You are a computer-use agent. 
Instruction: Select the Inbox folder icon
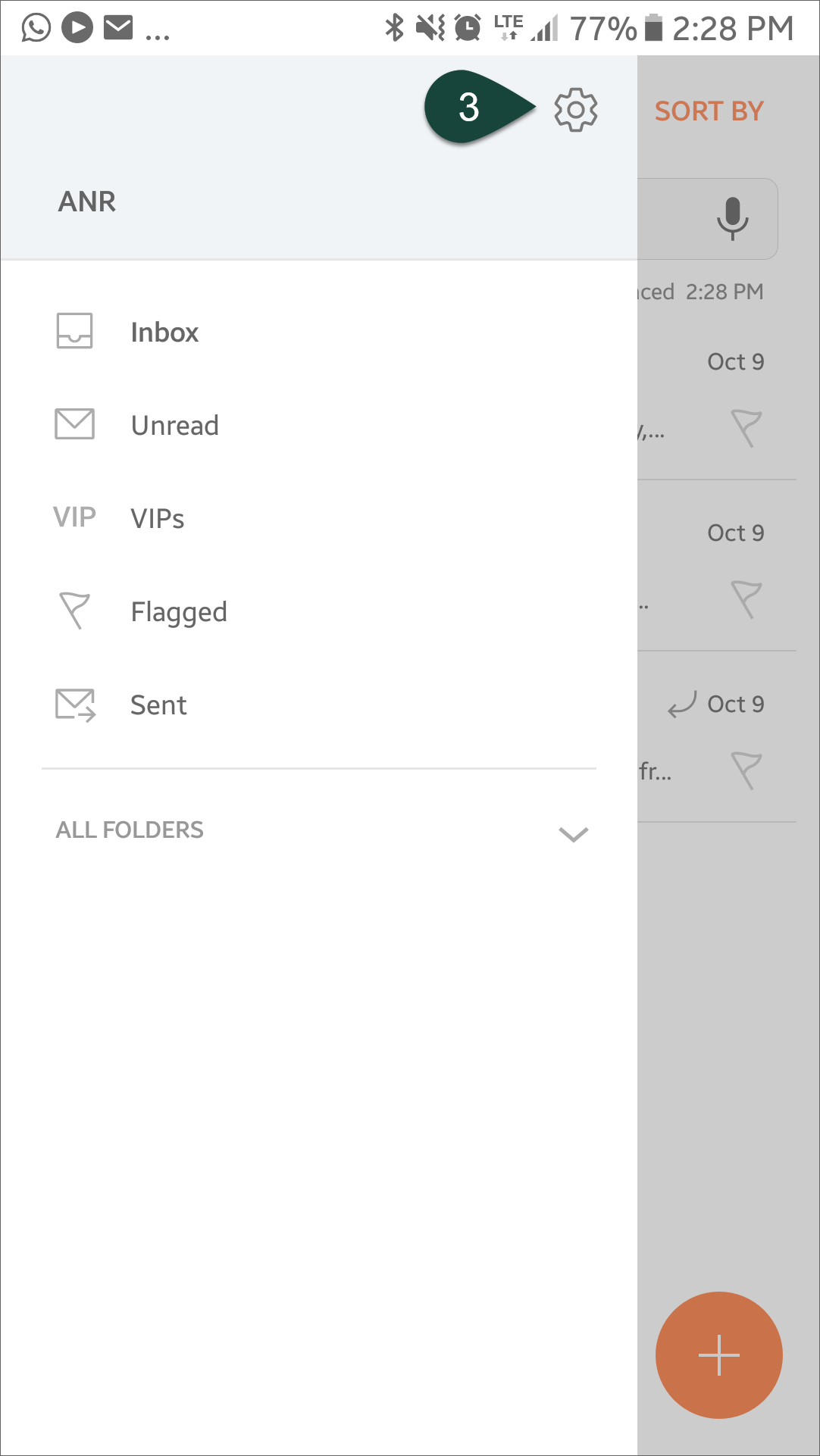pyautogui.click(x=74, y=331)
